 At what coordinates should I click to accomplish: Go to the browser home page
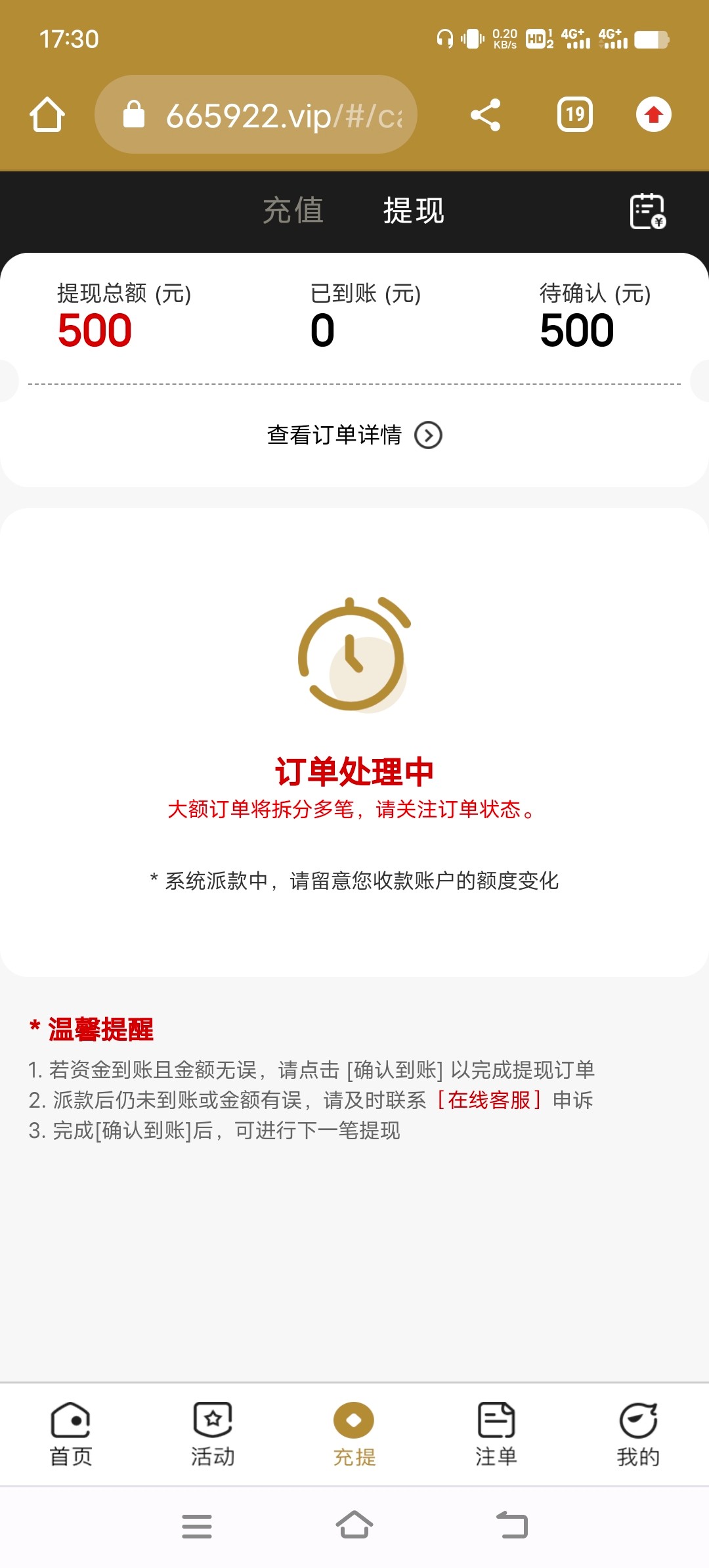47,115
